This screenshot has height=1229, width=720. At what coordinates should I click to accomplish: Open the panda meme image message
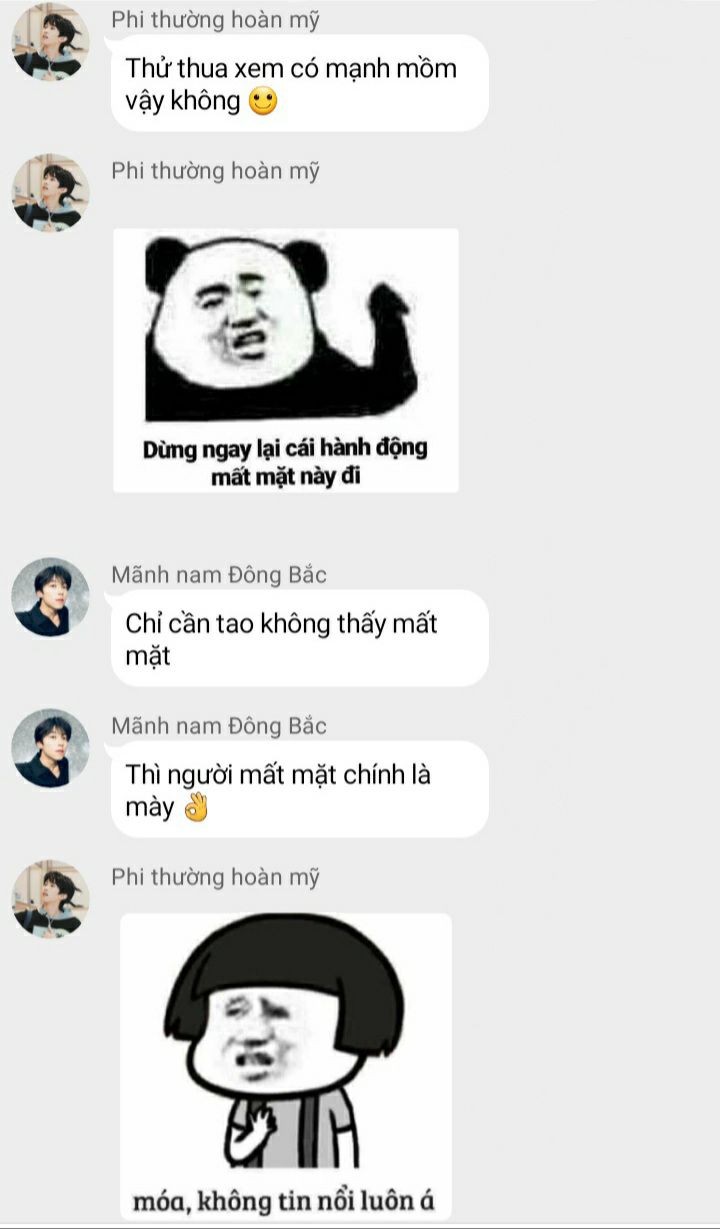(x=285, y=360)
